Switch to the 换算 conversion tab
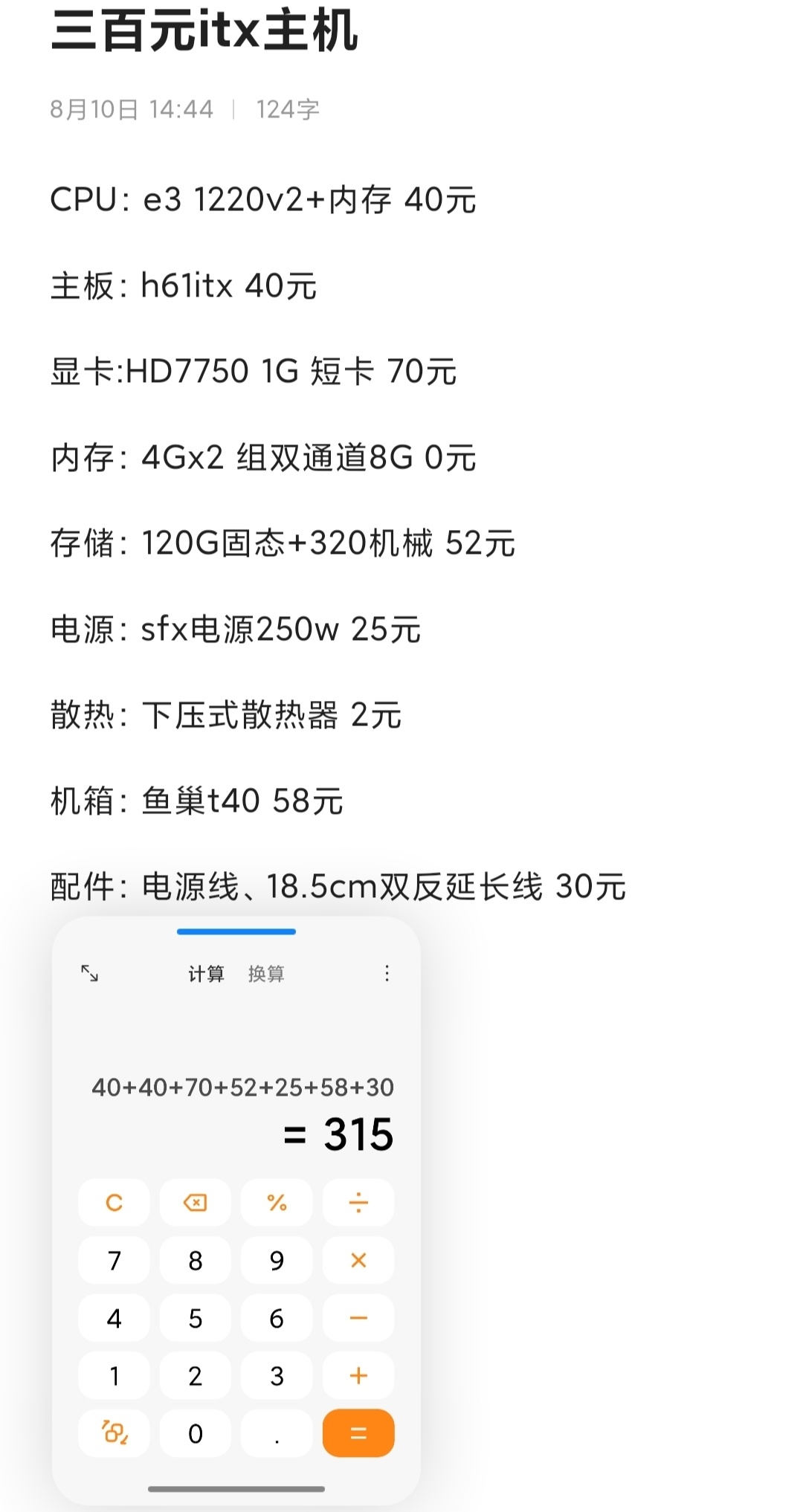This screenshot has height=1512, width=803. tap(266, 974)
